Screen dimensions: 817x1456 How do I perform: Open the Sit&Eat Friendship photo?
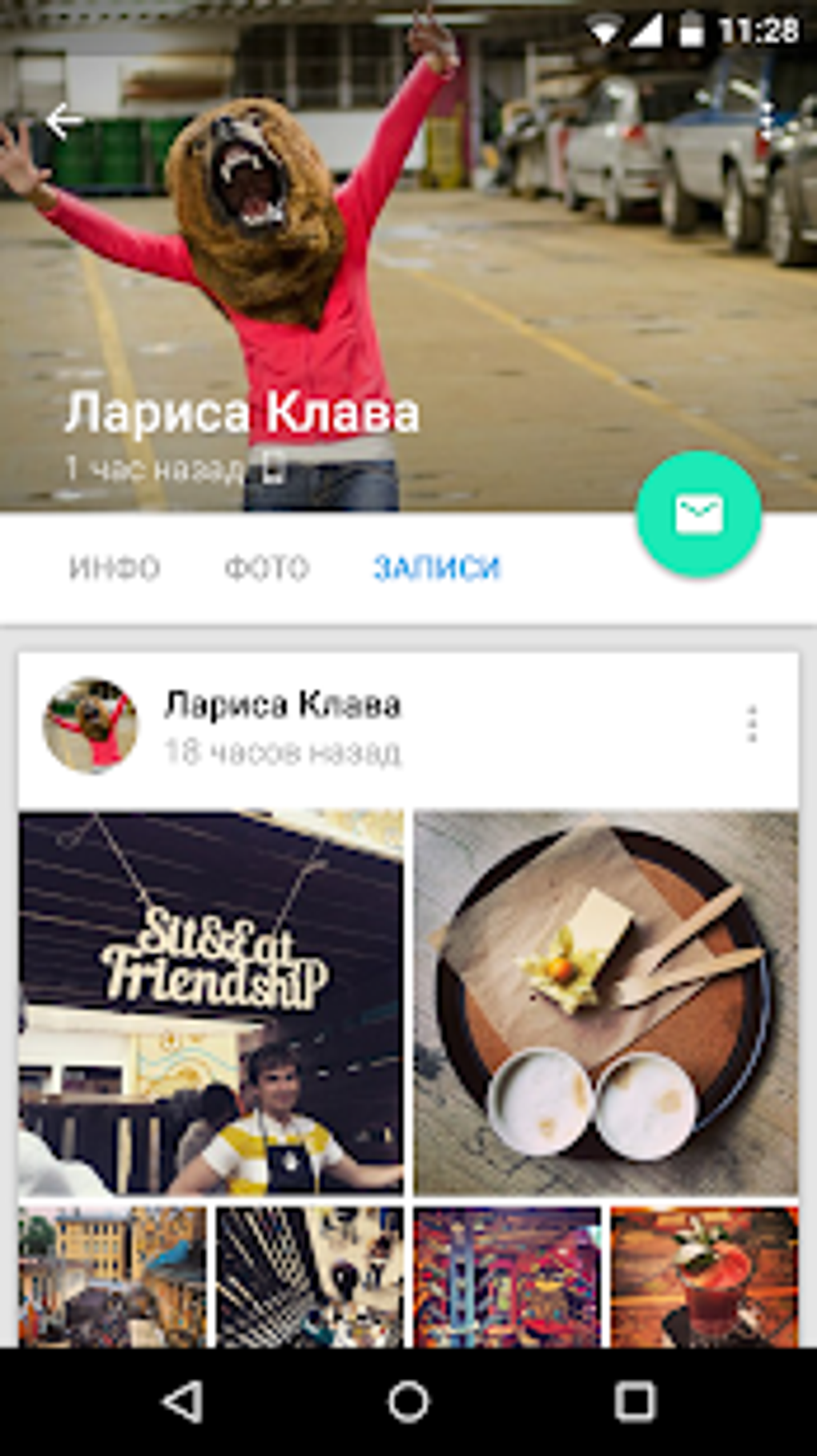[x=211, y=1003]
